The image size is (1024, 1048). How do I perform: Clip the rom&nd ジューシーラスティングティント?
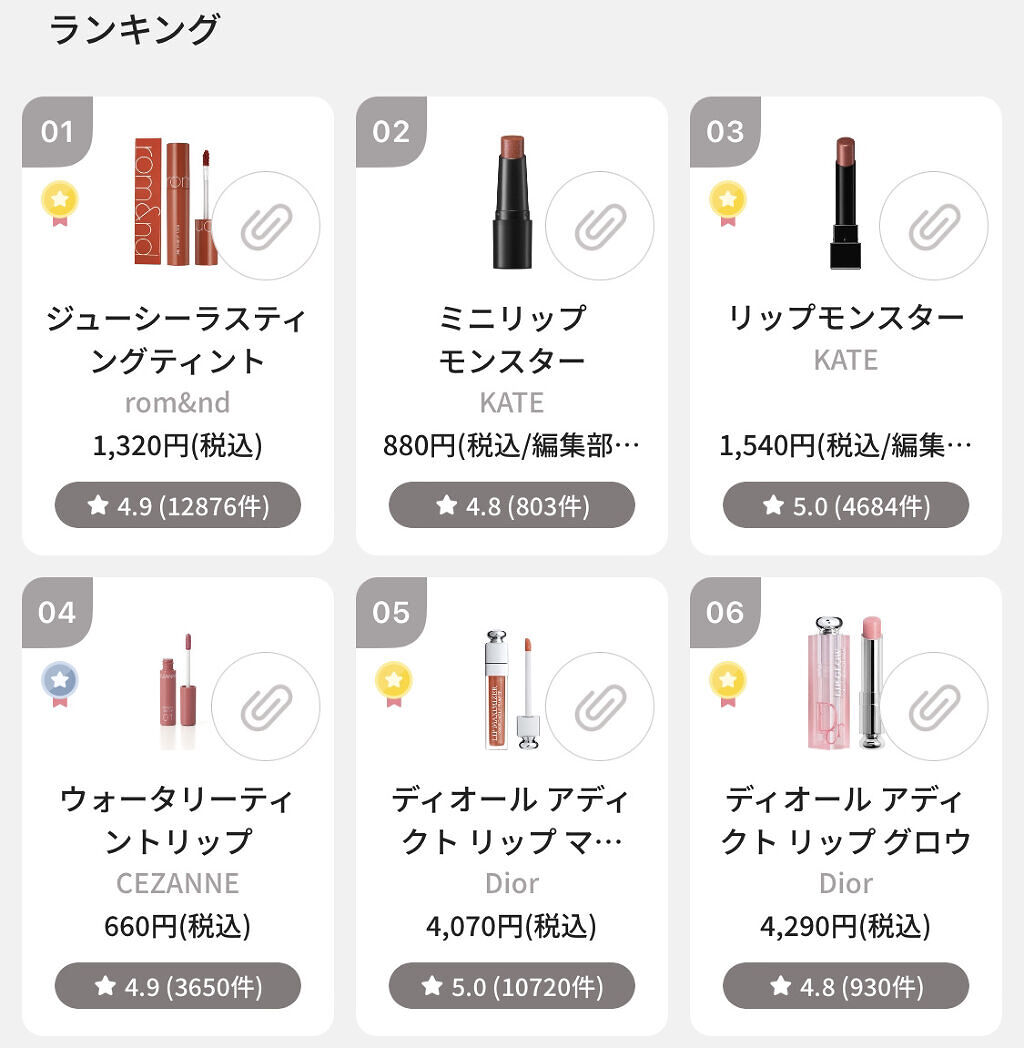click(266, 226)
